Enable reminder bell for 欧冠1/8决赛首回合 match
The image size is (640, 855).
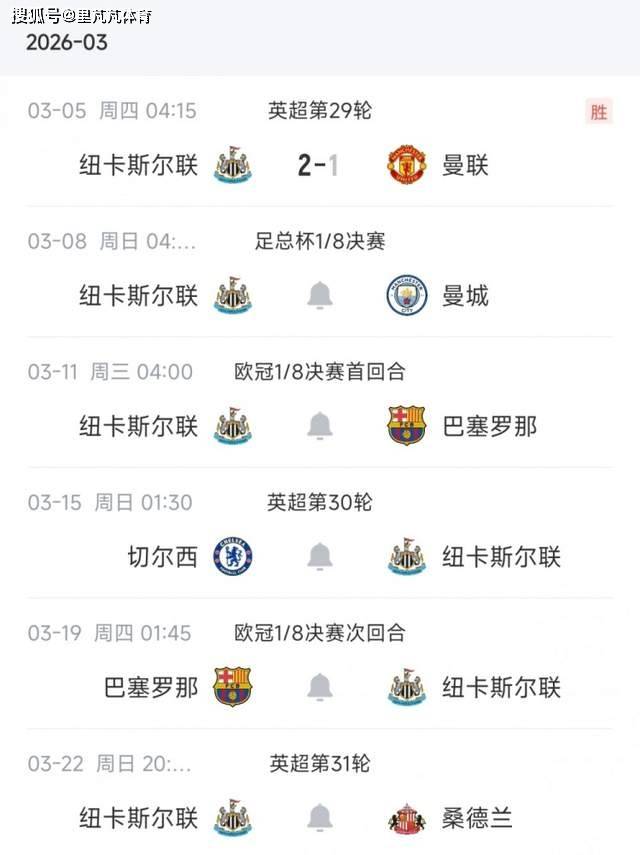tap(320, 426)
